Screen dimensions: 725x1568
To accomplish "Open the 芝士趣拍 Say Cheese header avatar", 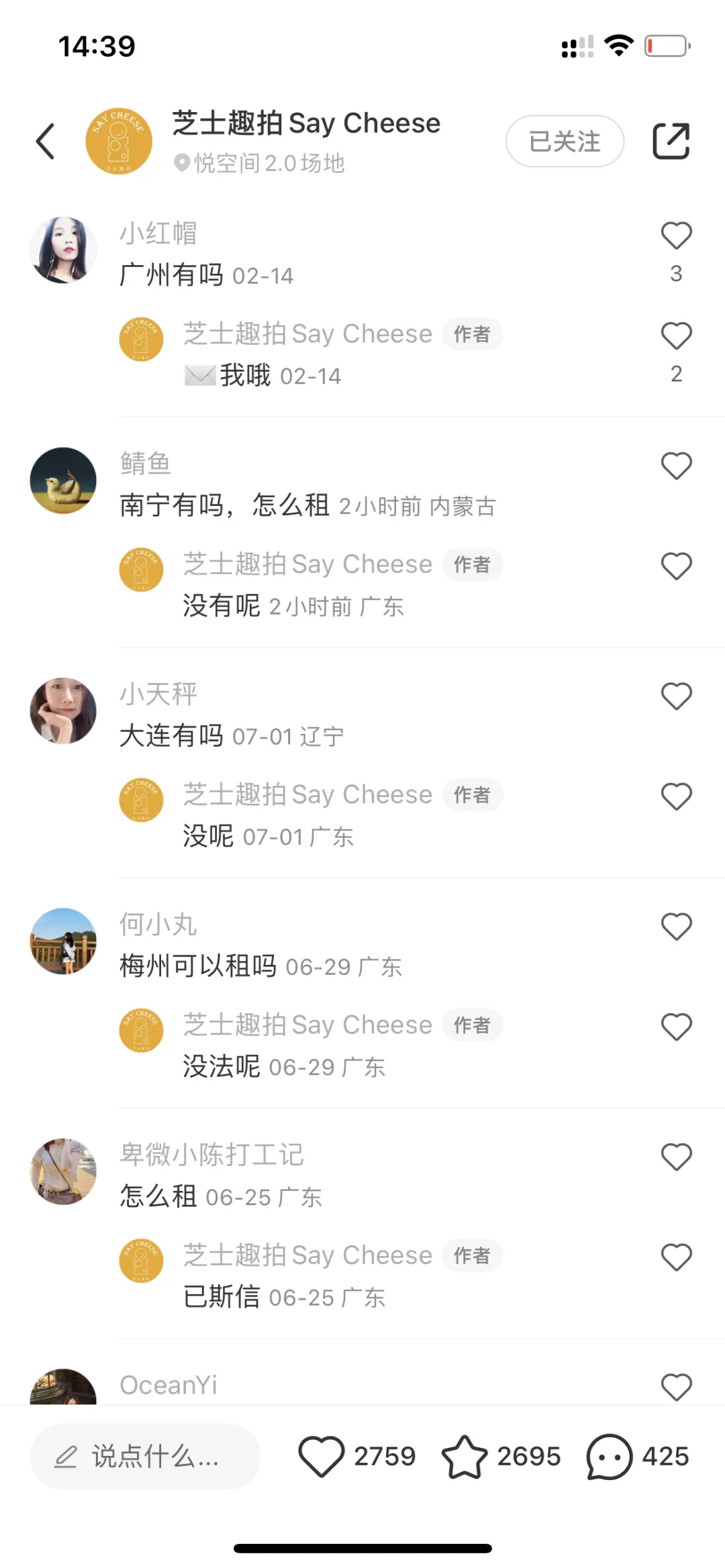I will 119,142.
